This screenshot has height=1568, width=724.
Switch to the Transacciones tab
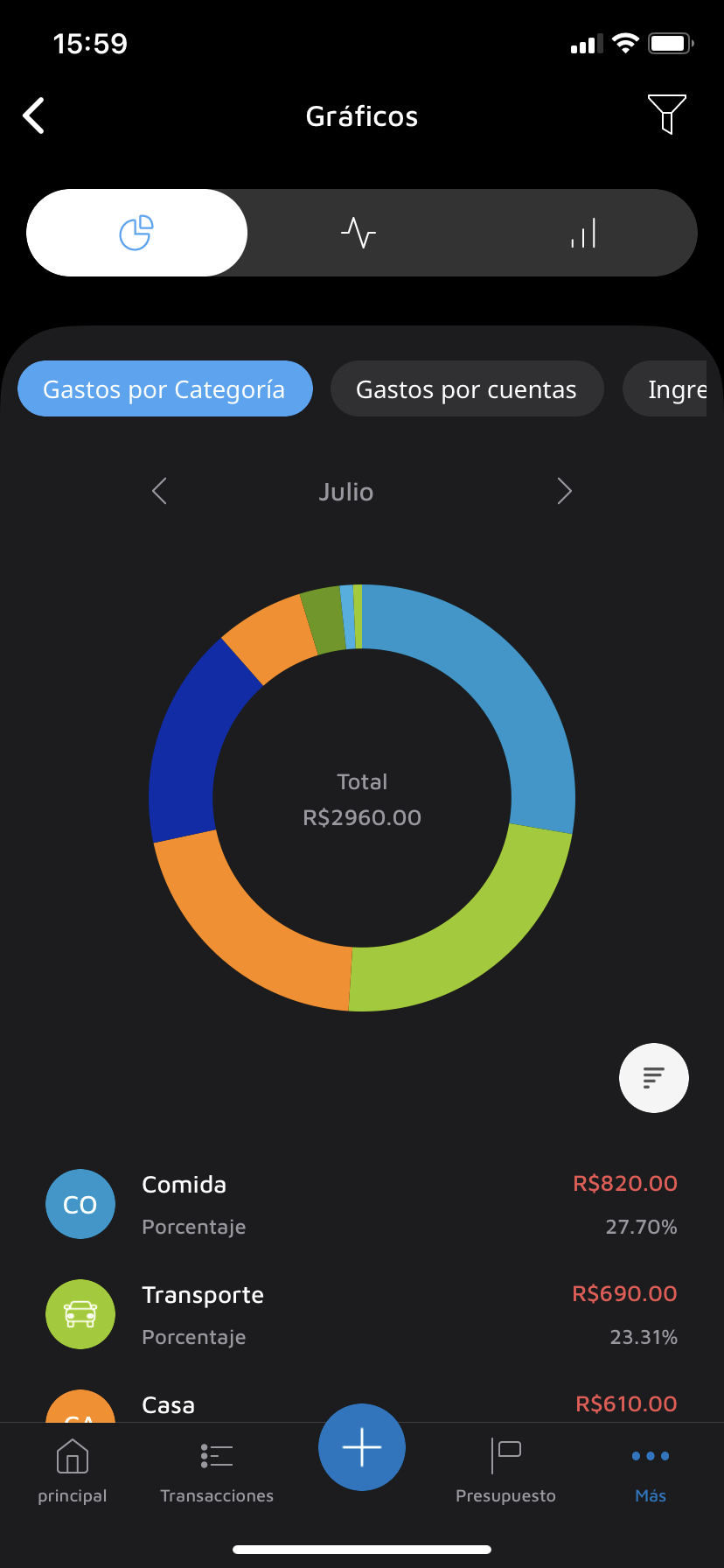[217, 1472]
